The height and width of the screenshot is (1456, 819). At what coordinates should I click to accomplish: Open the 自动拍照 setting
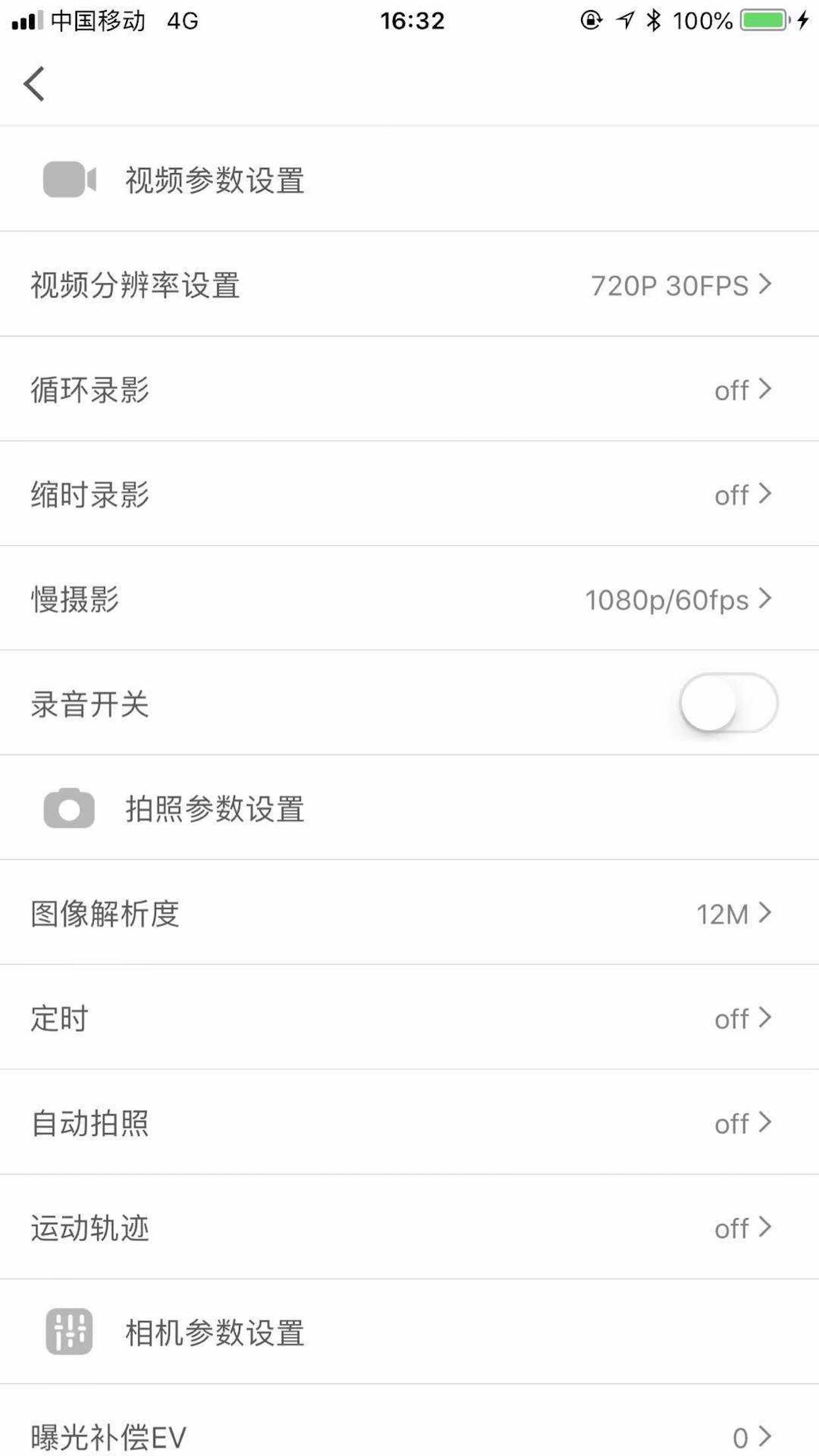click(409, 1122)
